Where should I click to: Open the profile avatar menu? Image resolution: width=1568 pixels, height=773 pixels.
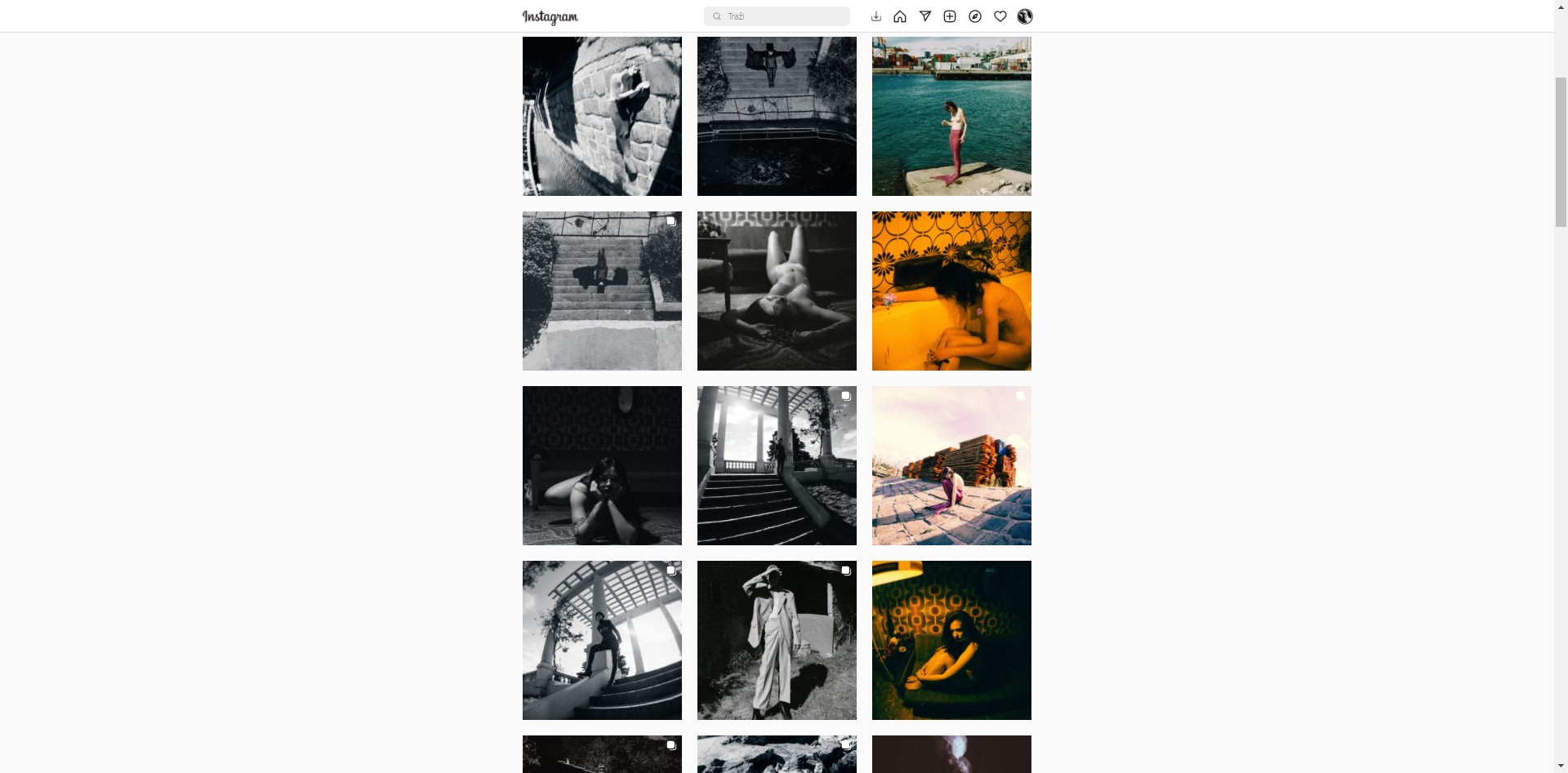point(1025,16)
